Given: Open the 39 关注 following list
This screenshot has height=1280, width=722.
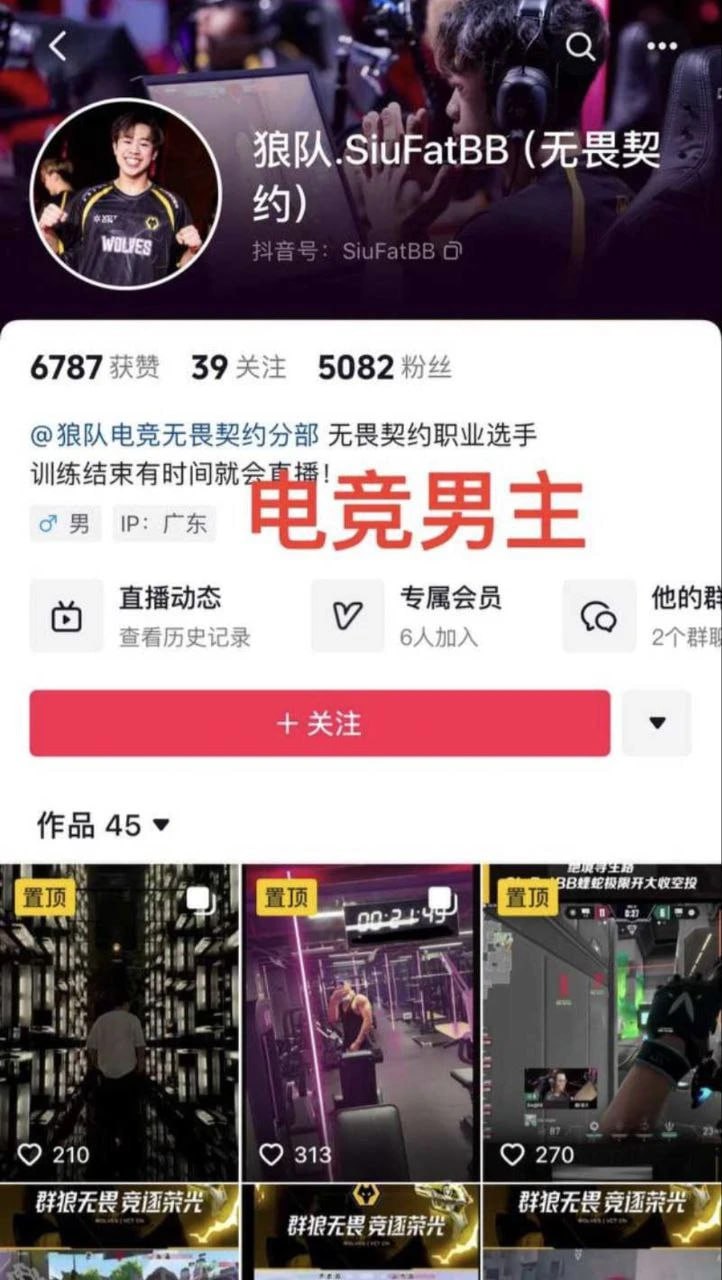Looking at the screenshot, I should click(238, 368).
